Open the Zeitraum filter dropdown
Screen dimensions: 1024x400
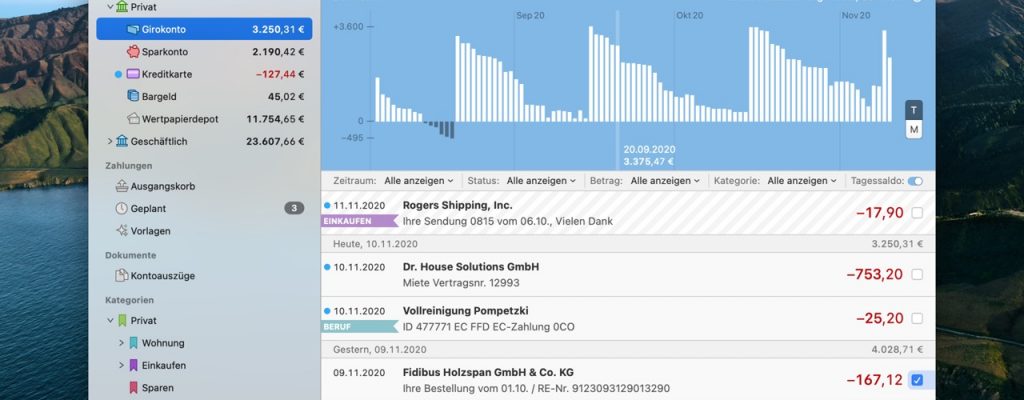418,181
